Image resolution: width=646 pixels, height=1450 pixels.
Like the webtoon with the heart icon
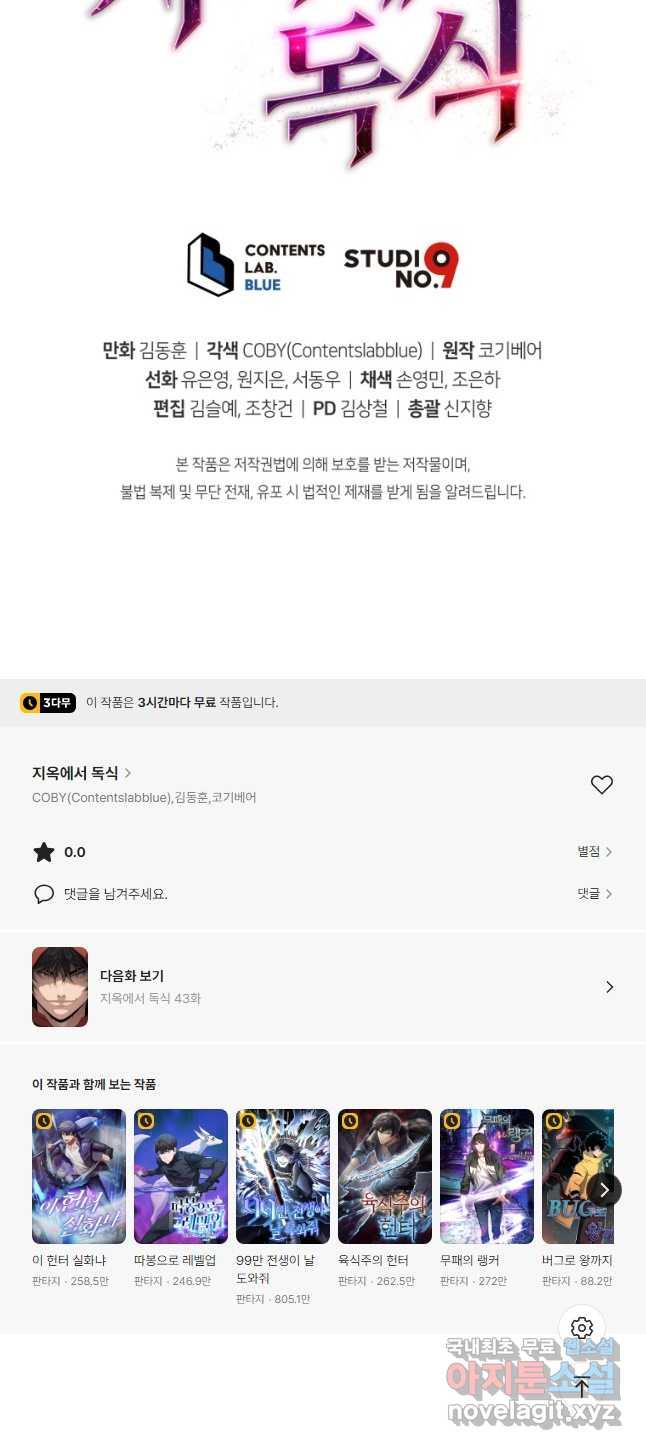coord(601,785)
